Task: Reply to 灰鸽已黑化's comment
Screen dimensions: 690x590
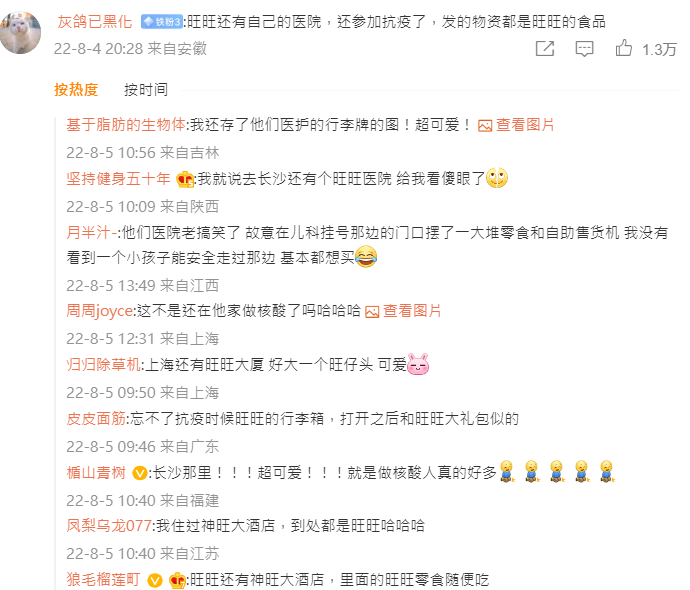Action: [585, 48]
